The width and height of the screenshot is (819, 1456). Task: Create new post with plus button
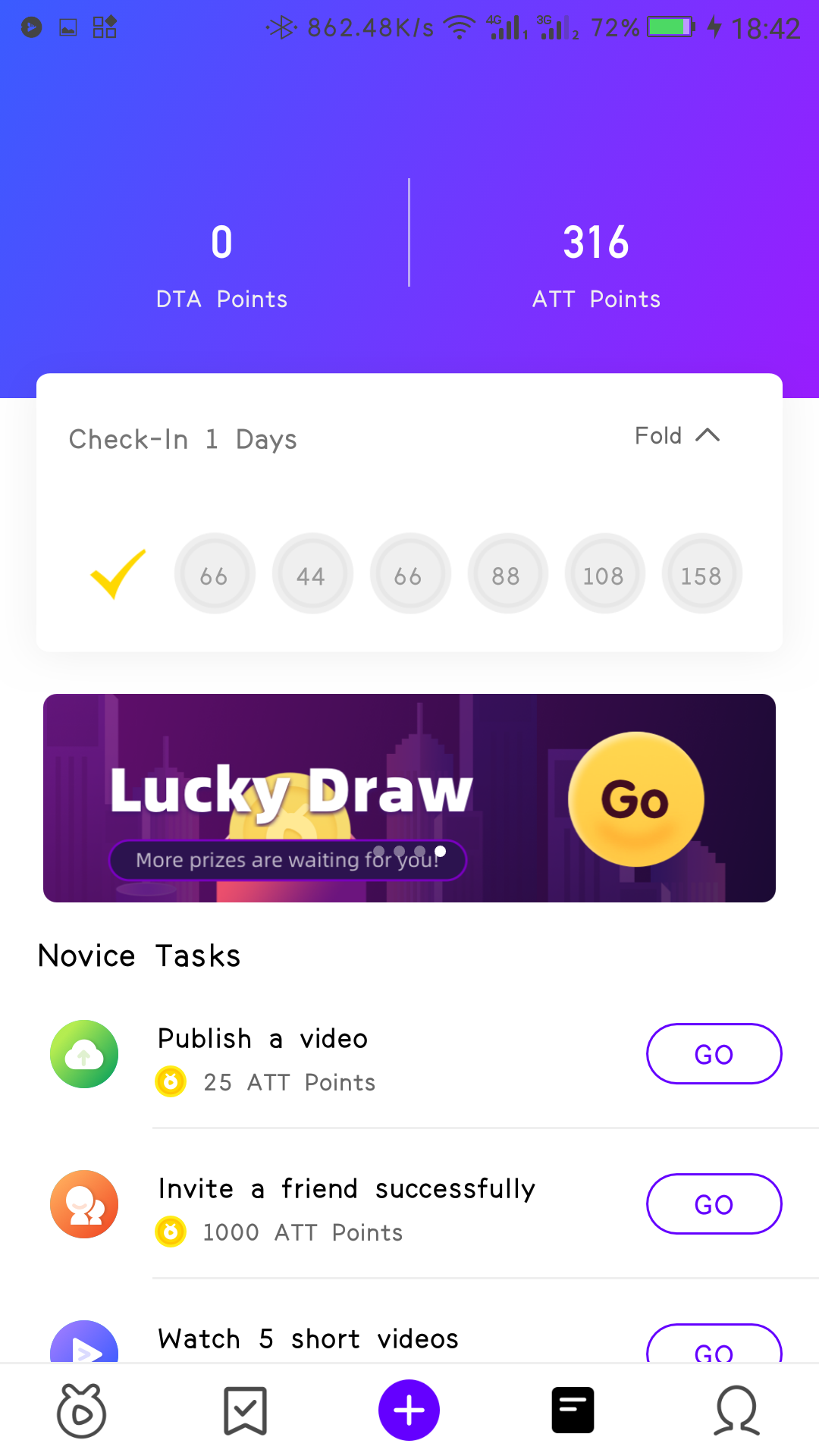tap(409, 1410)
